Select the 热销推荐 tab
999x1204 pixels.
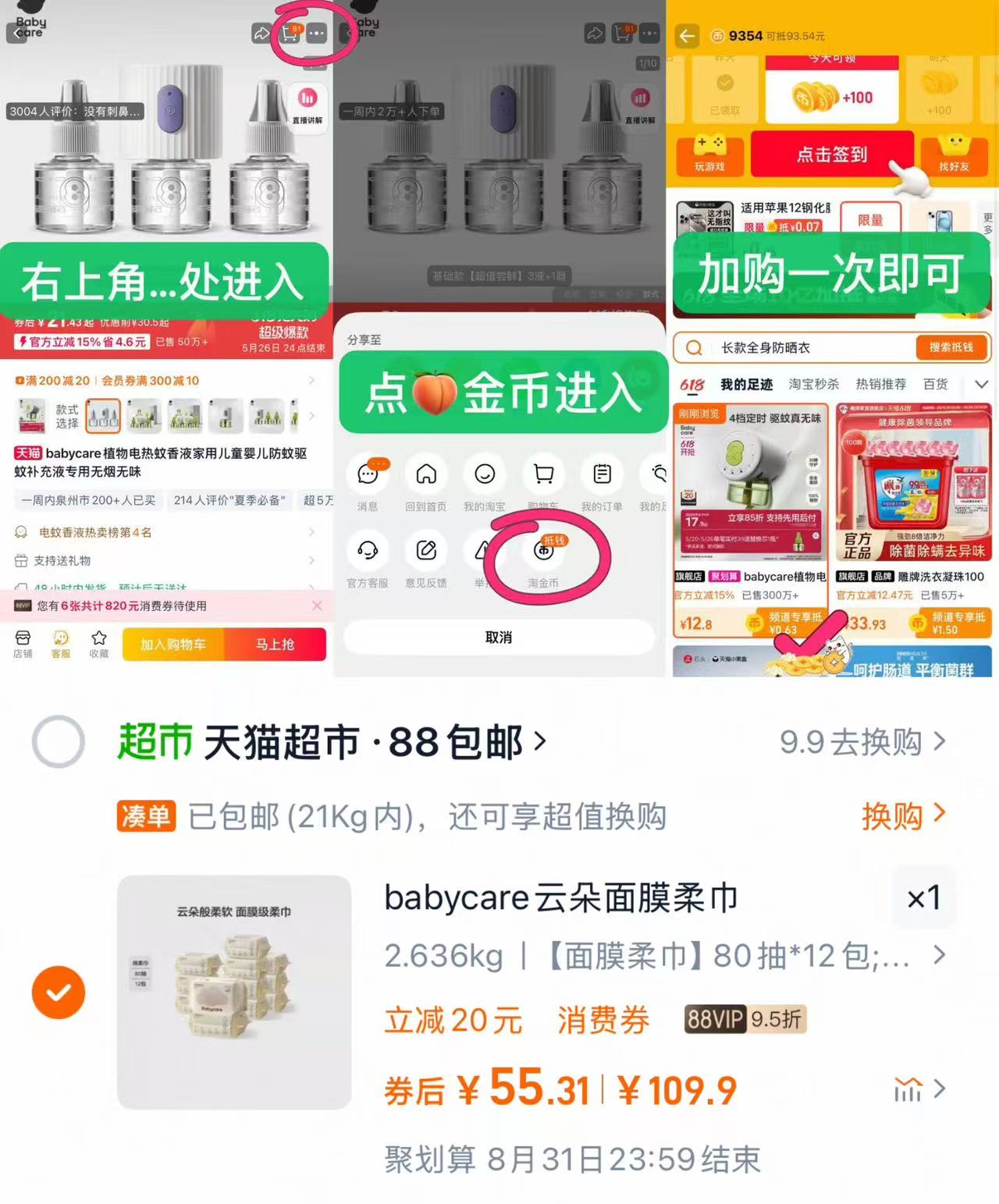882,383
